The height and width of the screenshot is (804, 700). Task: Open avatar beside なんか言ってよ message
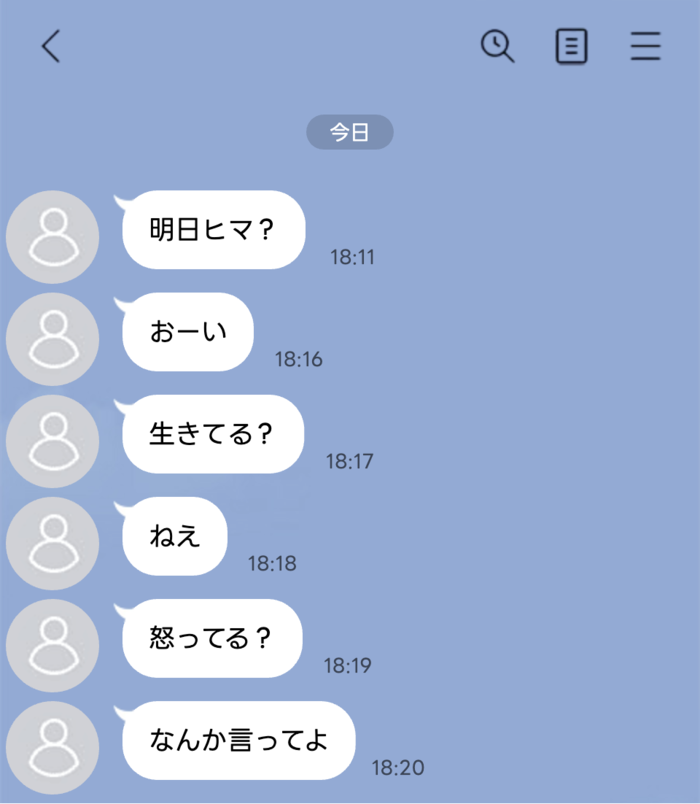click(x=52, y=748)
